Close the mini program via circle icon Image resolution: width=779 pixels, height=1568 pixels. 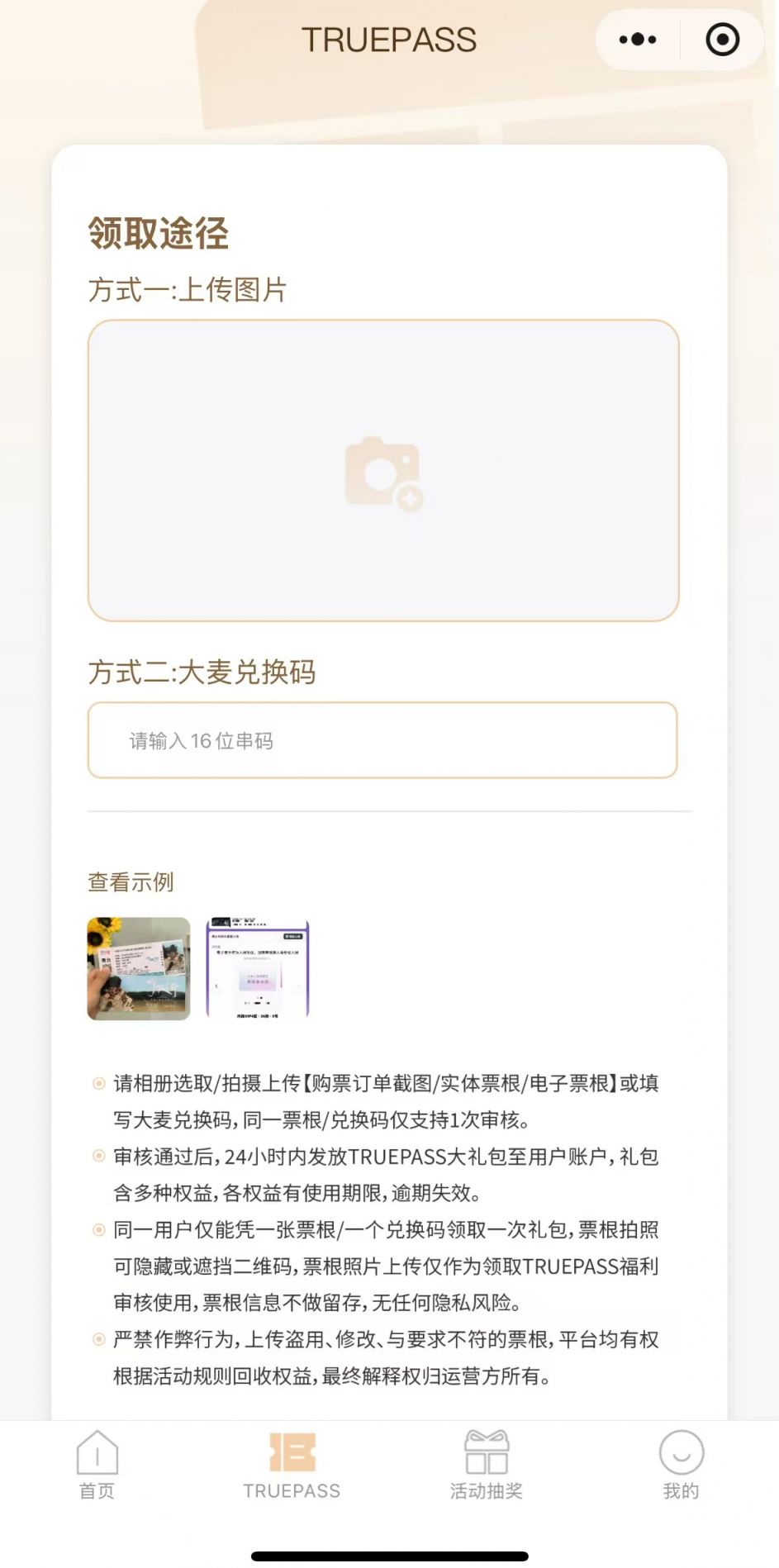coord(722,40)
